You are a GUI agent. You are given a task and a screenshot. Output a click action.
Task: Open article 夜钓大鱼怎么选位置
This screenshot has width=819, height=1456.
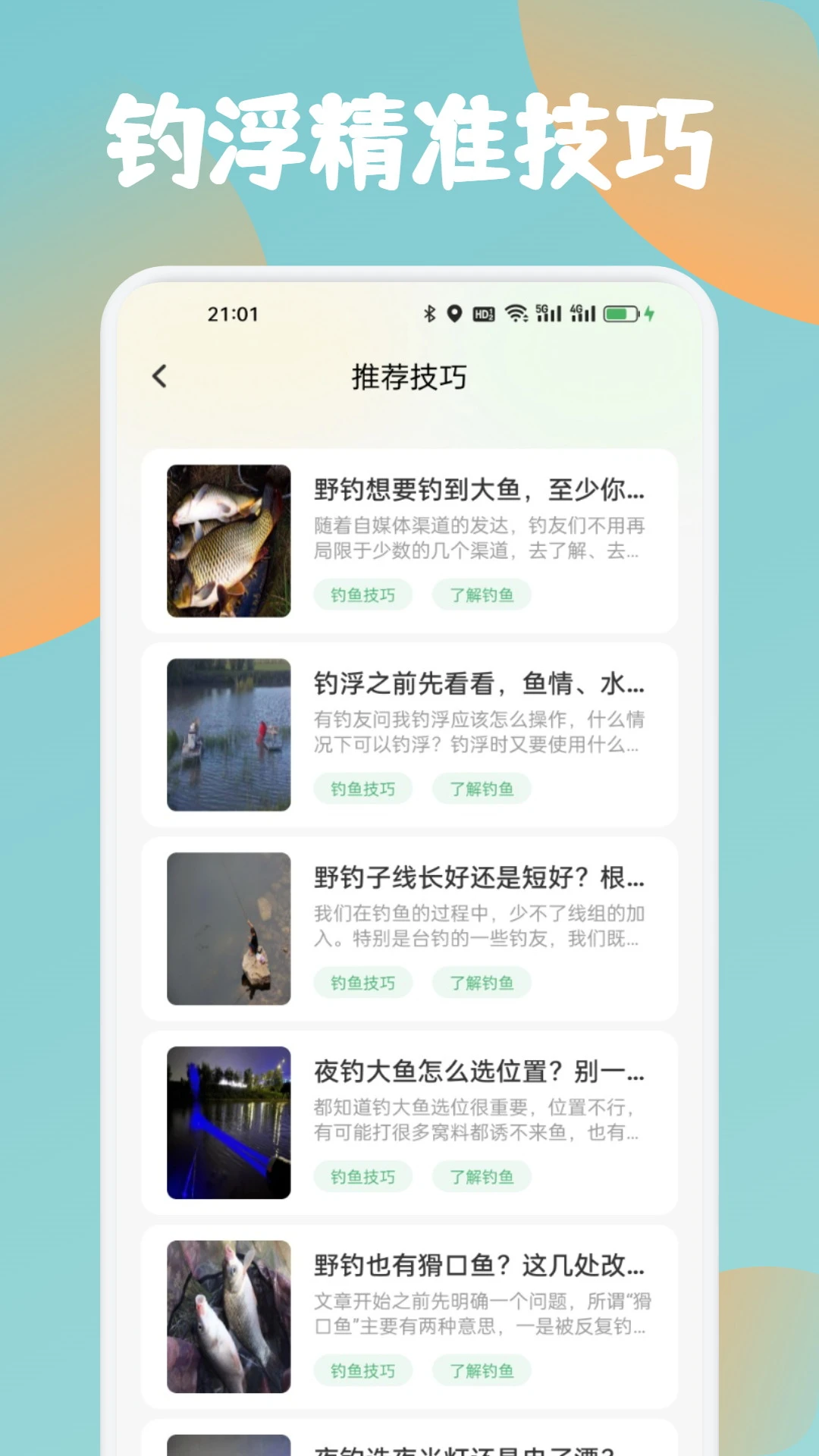(x=478, y=1073)
